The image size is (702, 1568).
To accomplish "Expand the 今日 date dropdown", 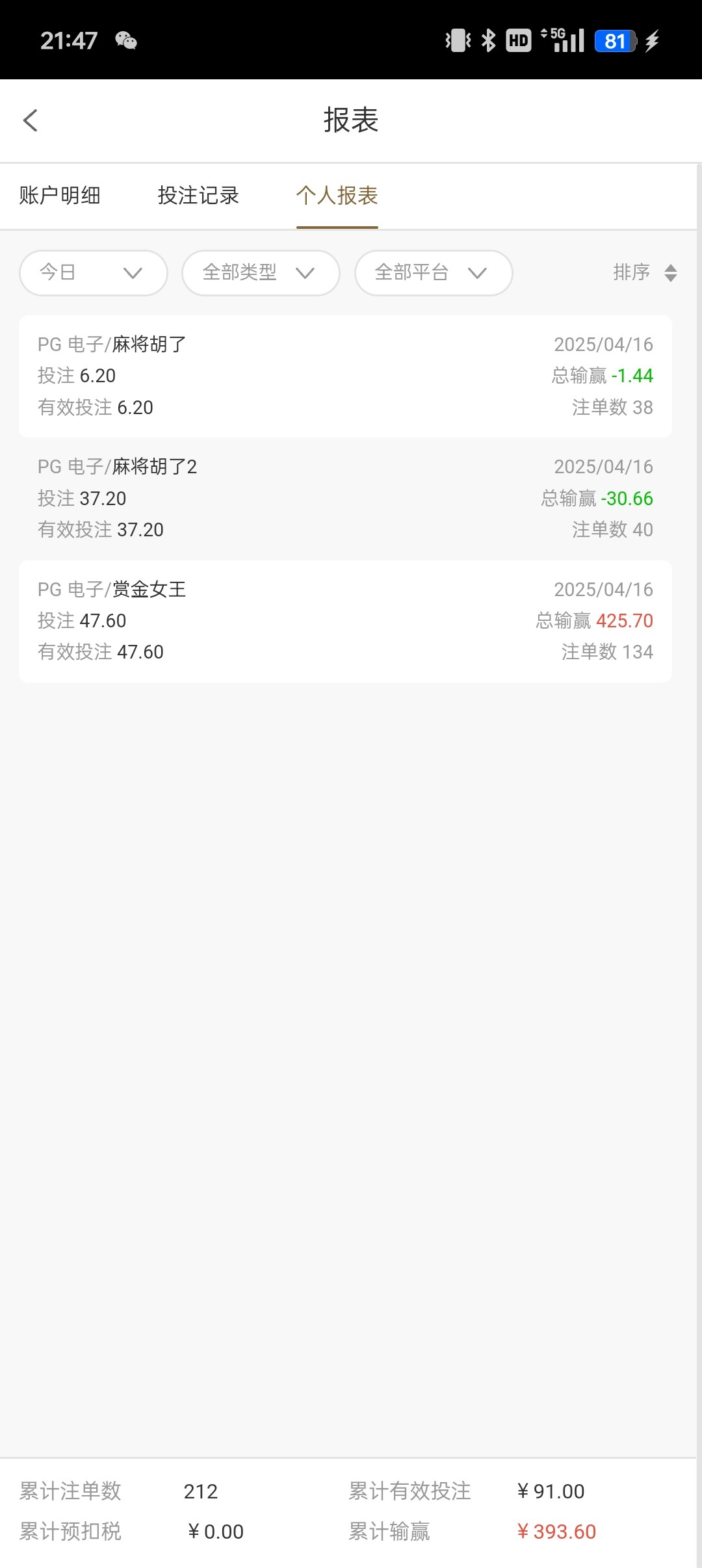I will [x=94, y=273].
